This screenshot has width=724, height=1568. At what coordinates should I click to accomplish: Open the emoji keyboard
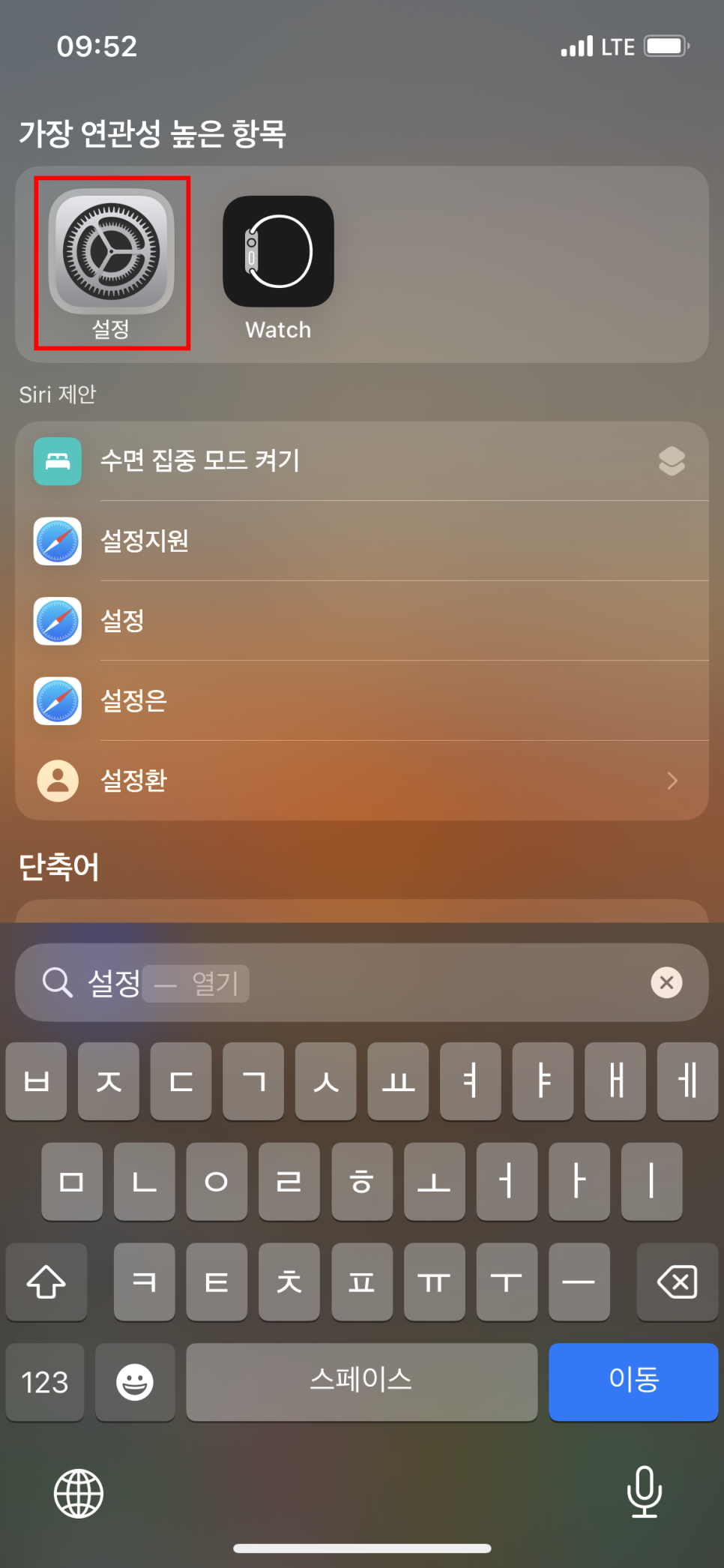pos(135,1381)
